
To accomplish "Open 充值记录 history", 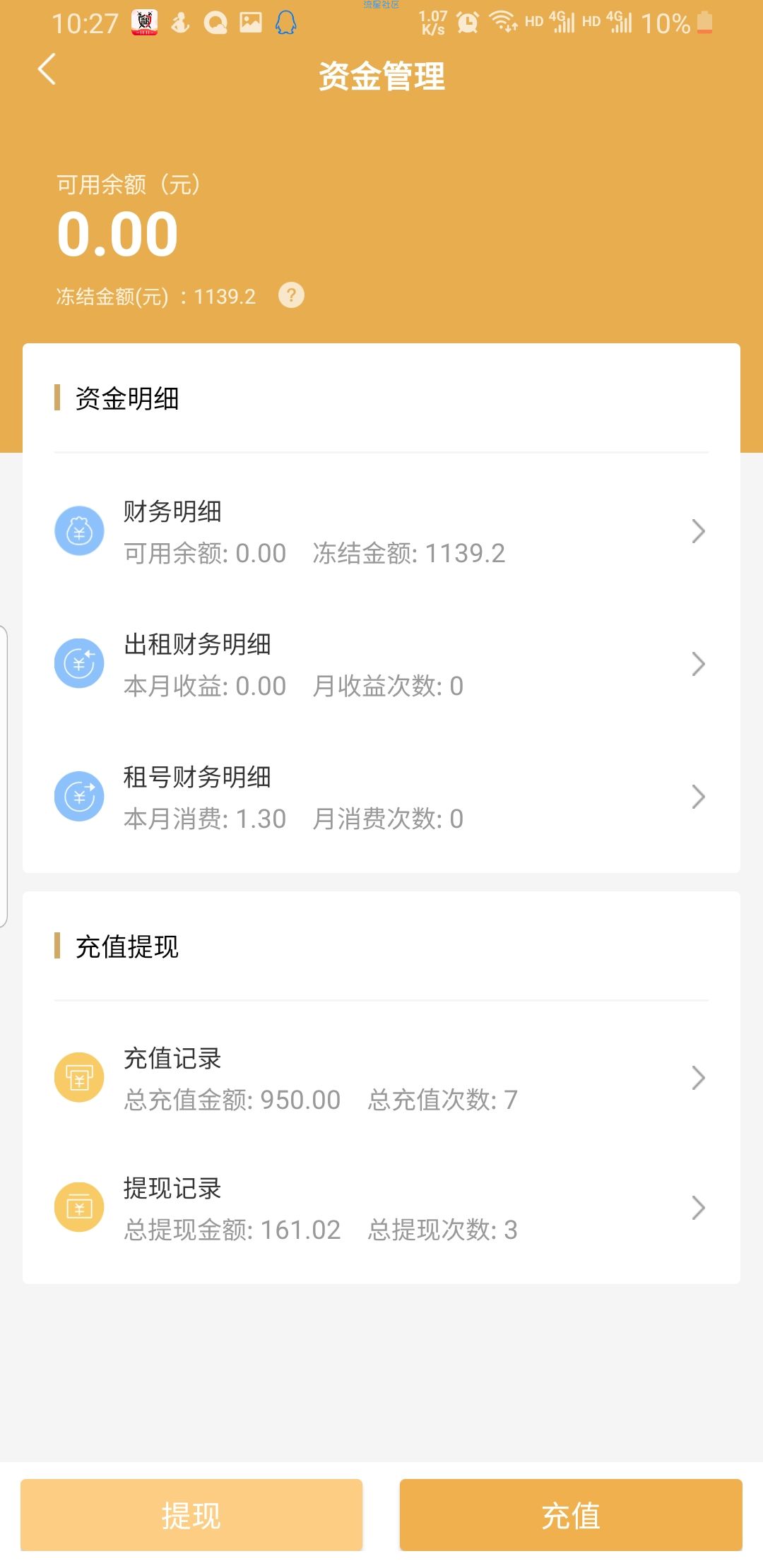I will [381, 1079].
